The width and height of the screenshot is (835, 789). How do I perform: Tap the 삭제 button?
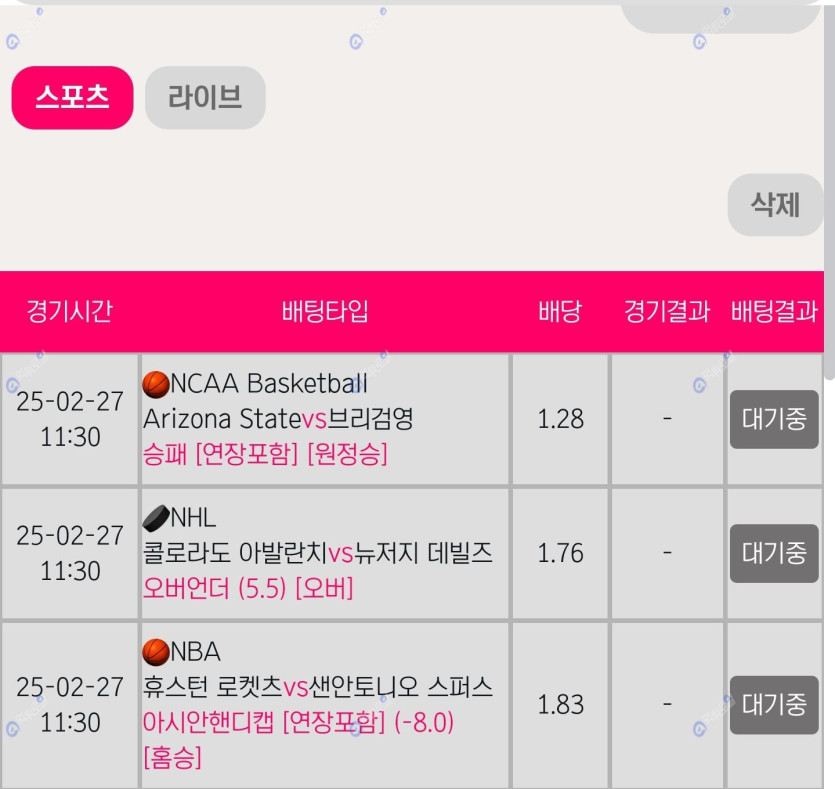(x=775, y=205)
